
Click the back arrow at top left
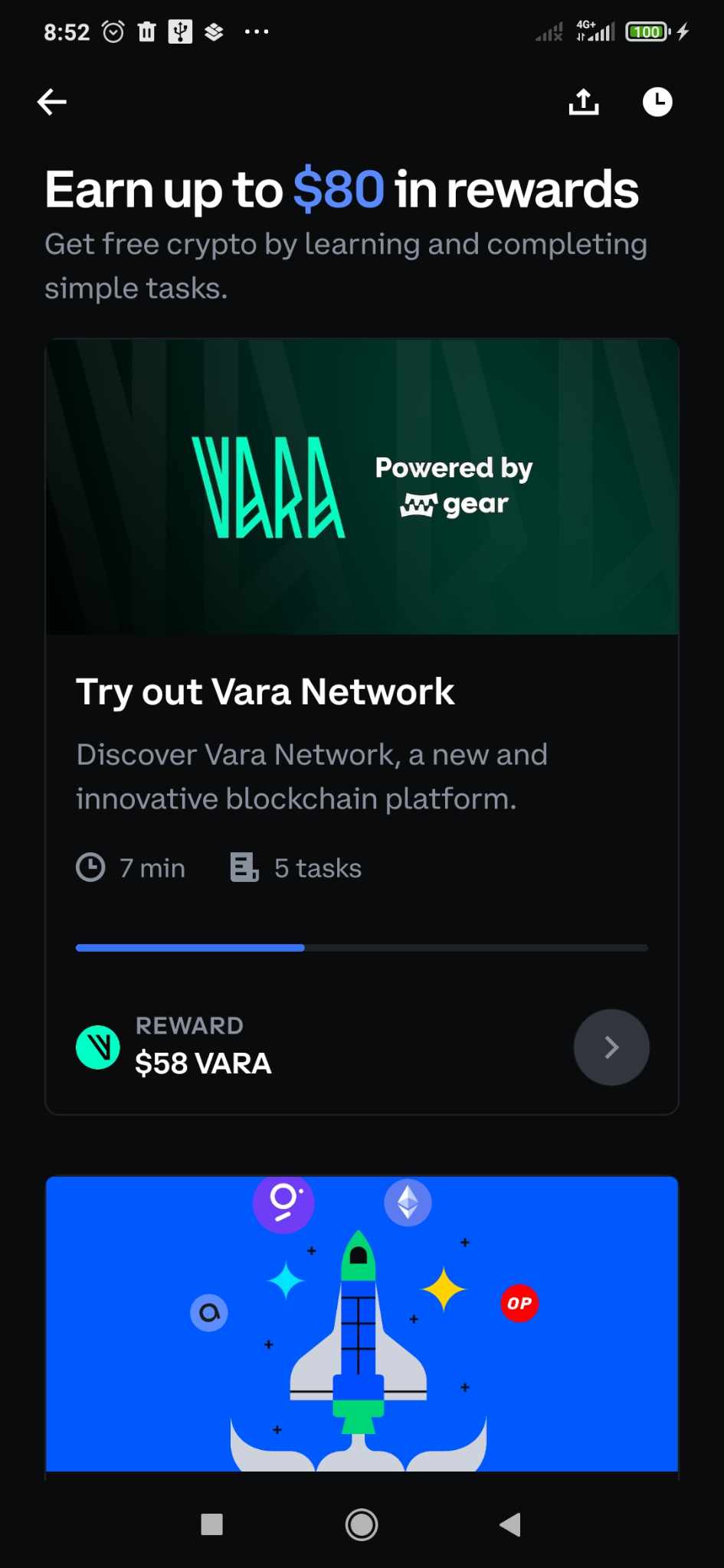pos(51,101)
